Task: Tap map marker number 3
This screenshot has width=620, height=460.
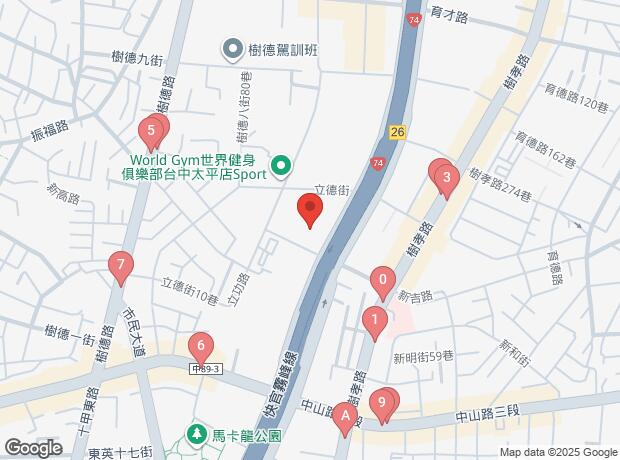Action: point(446,179)
